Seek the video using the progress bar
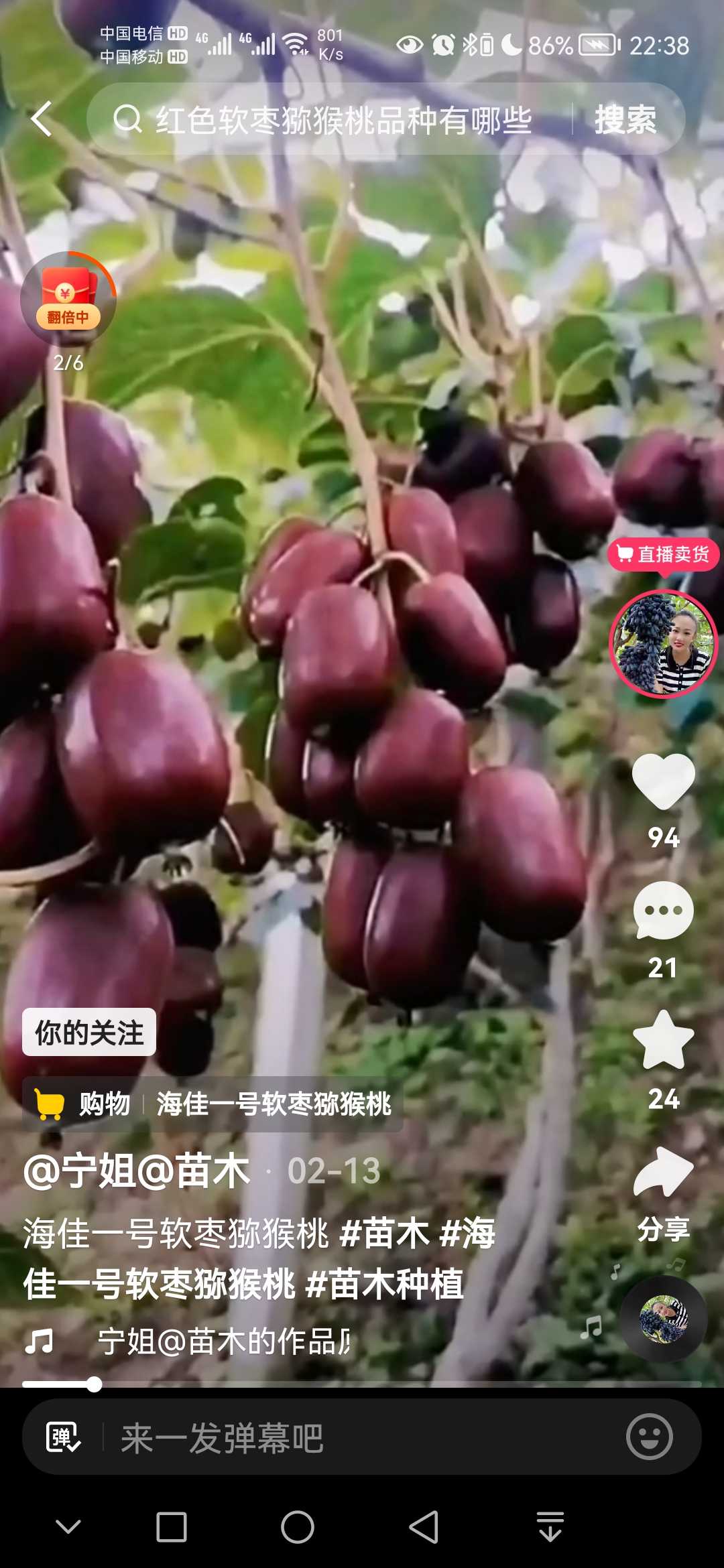 click(x=362, y=1384)
